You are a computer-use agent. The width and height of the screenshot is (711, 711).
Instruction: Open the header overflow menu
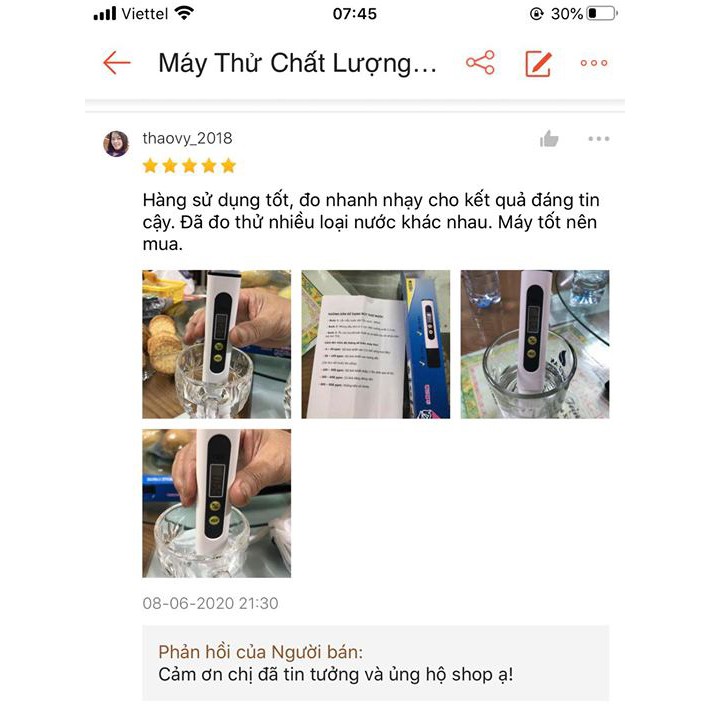(x=594, y=63)
